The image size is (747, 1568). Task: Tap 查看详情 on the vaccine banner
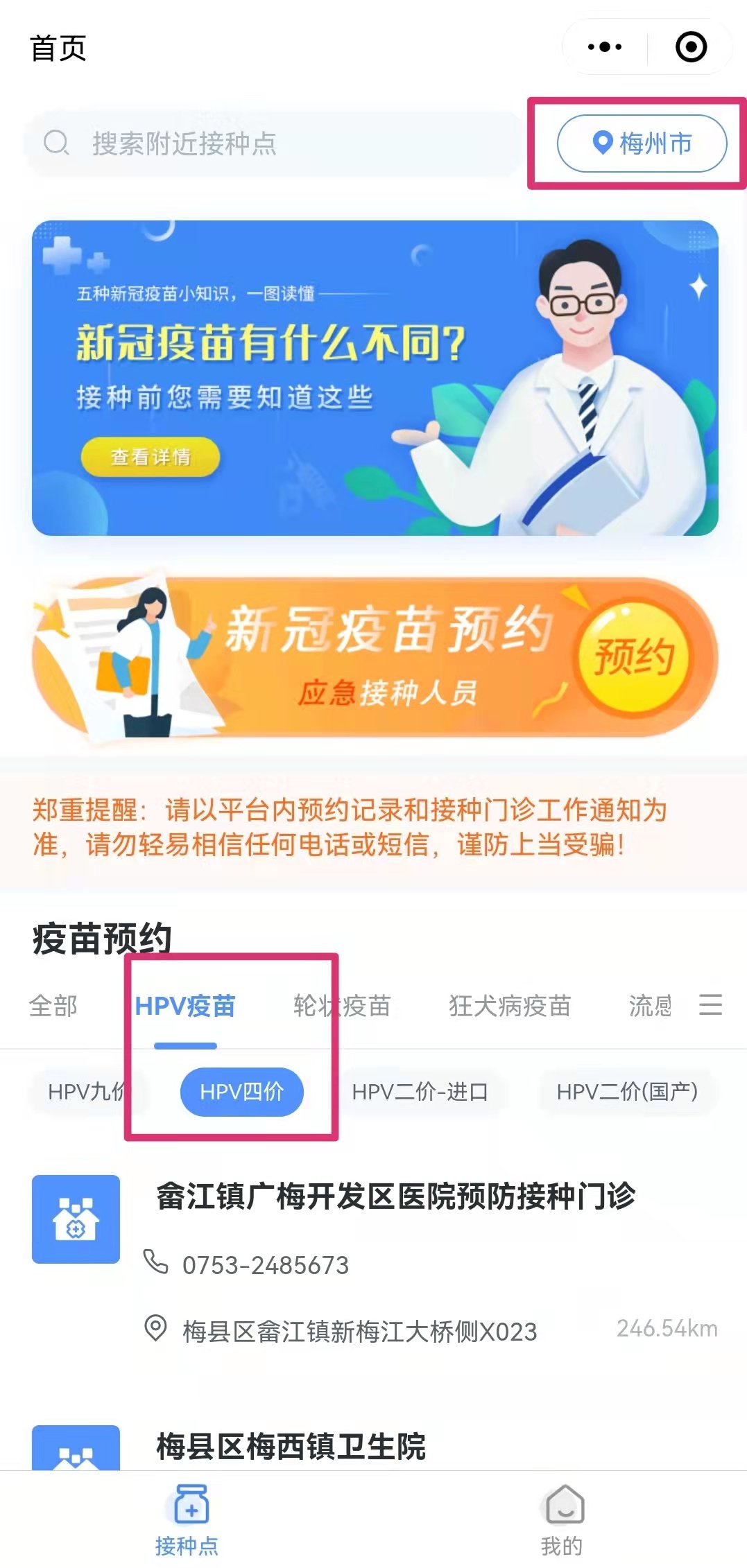(x=150, y=457)
